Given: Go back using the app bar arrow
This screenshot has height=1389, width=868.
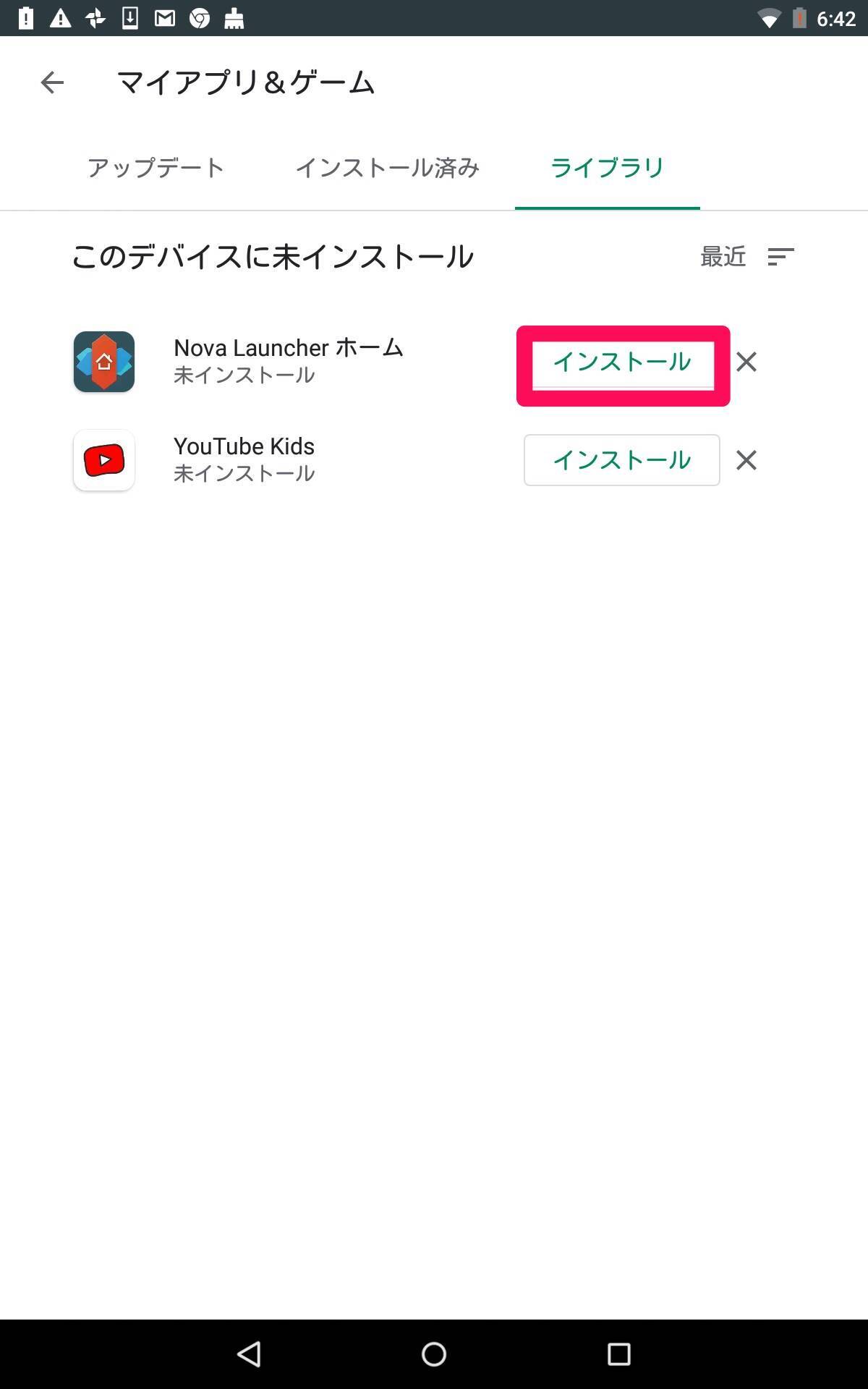Looking at the screenshot, I should click(52, 82).
